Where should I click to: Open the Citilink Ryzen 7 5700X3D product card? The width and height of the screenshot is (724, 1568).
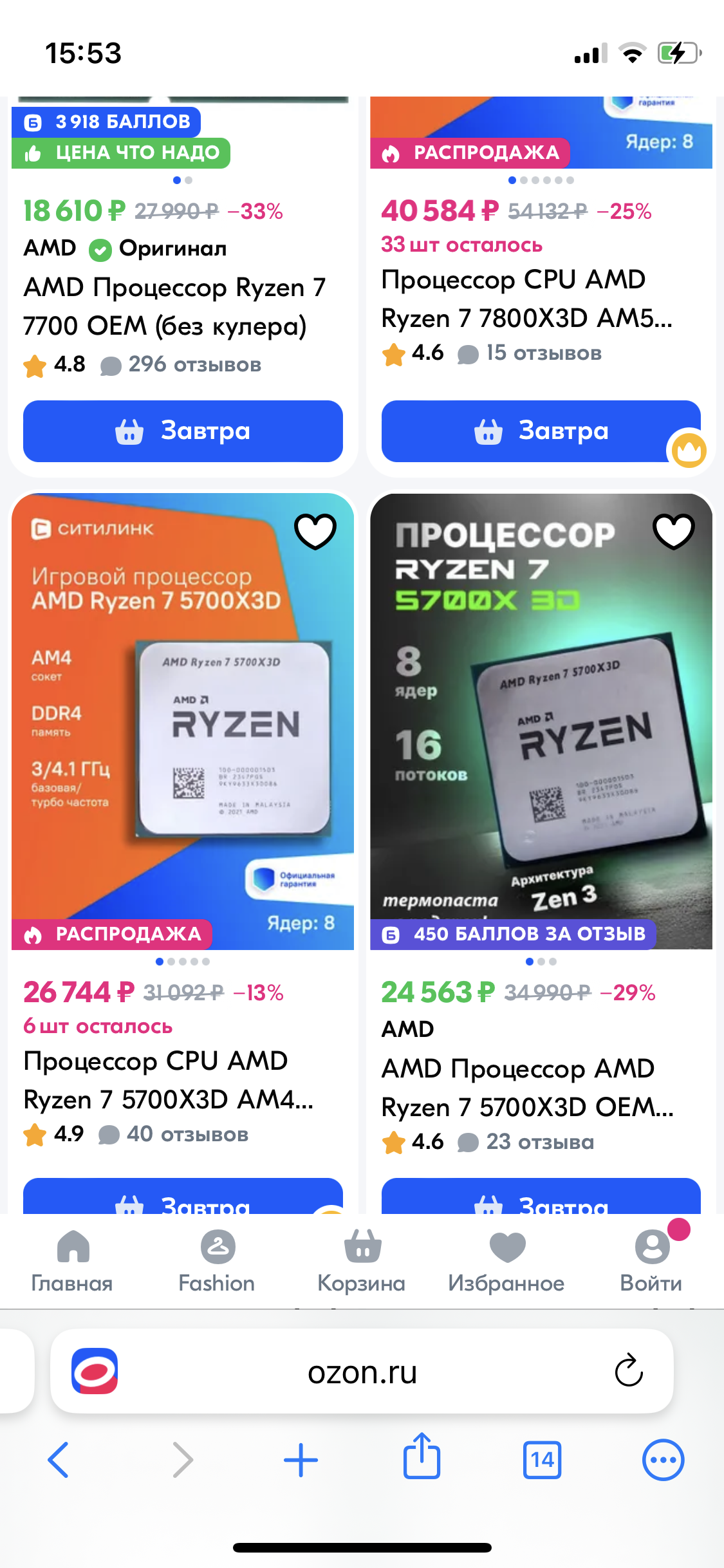point(183,721)
